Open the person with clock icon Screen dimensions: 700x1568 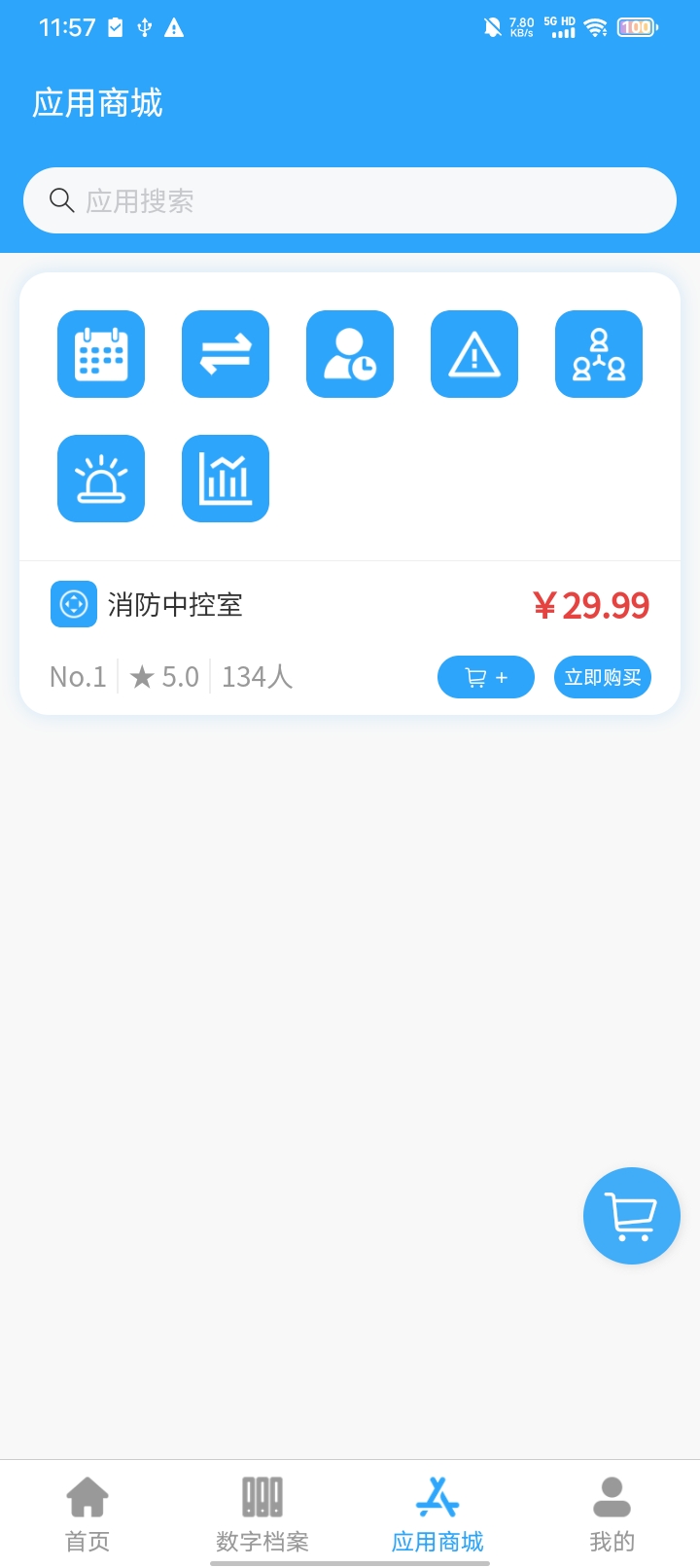pyautogui.click(x=350, y=354)
